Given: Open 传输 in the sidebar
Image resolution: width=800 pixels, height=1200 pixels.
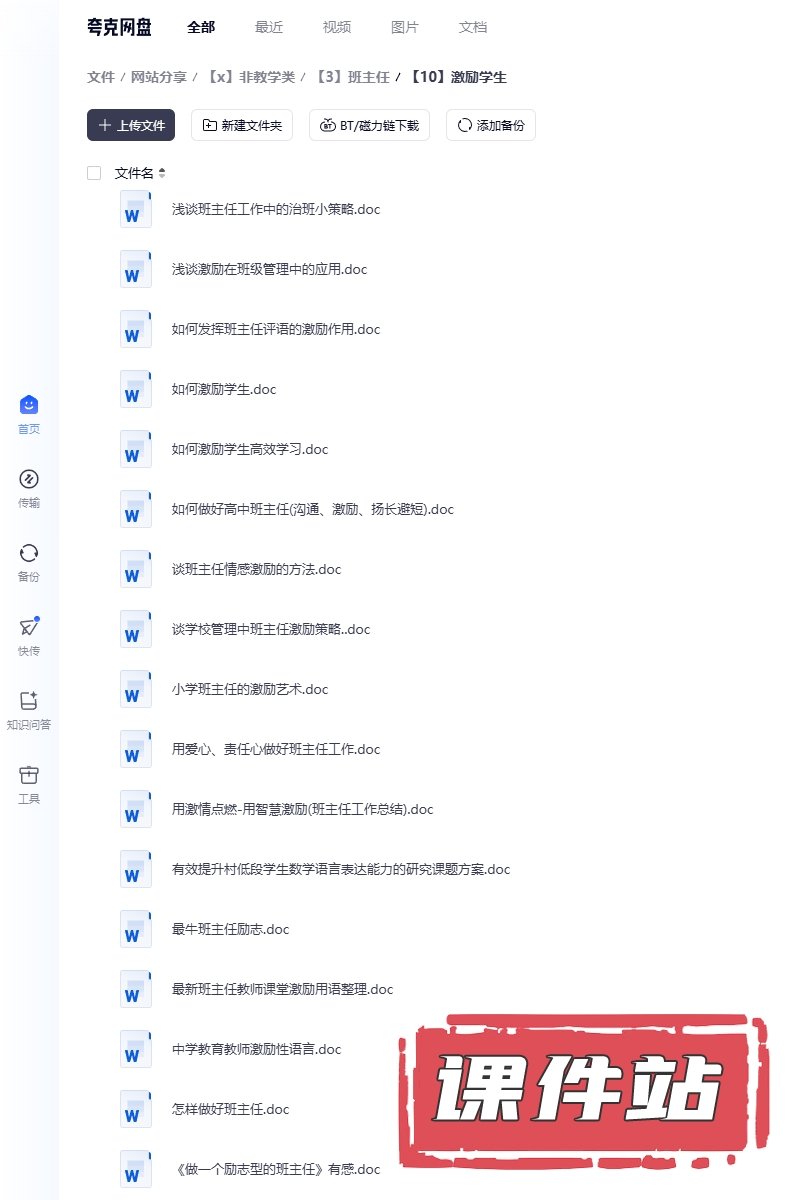Looking at the screenshot, I should pos(29,488).
